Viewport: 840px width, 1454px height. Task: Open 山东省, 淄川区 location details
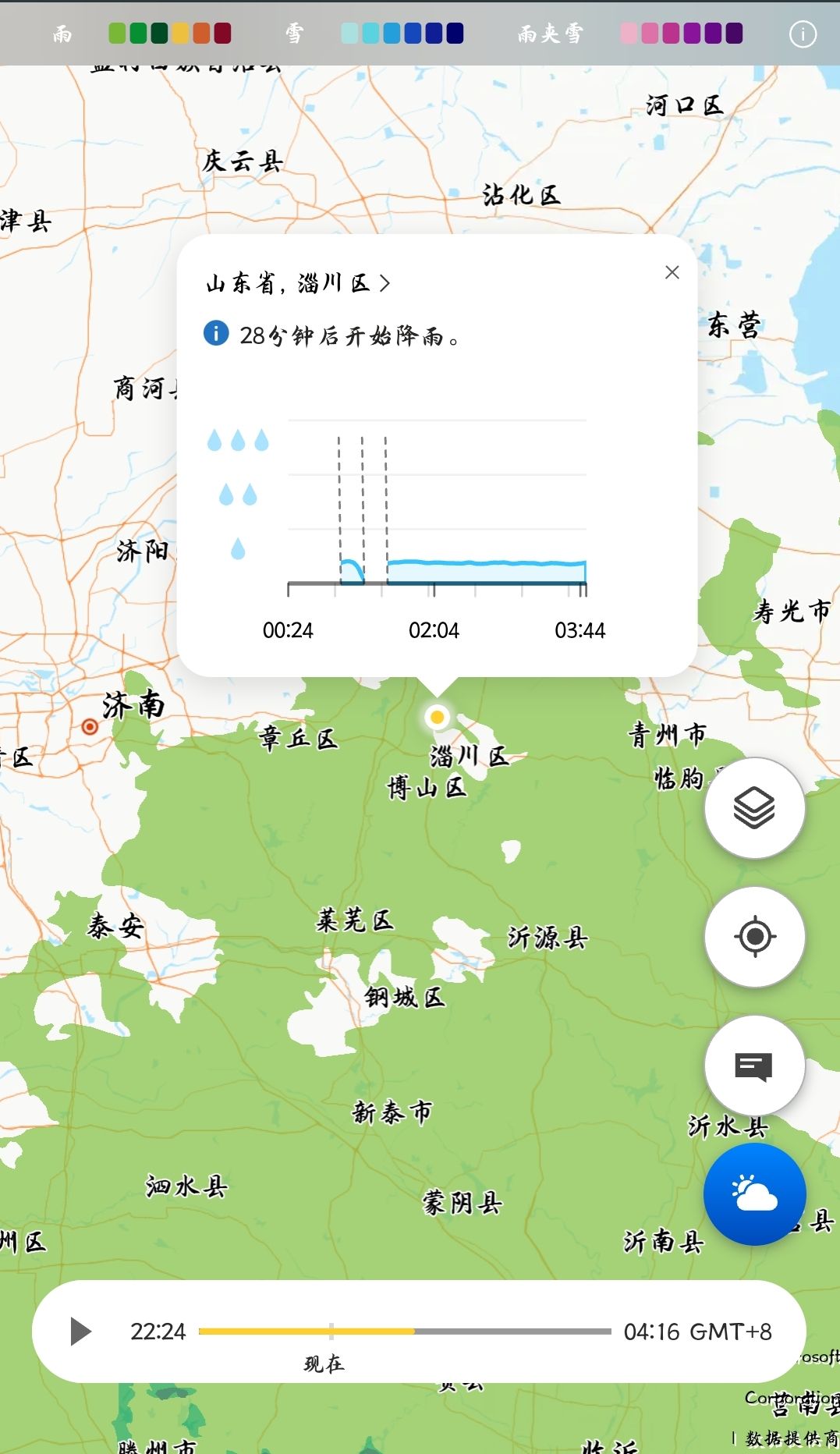point(298,283)
